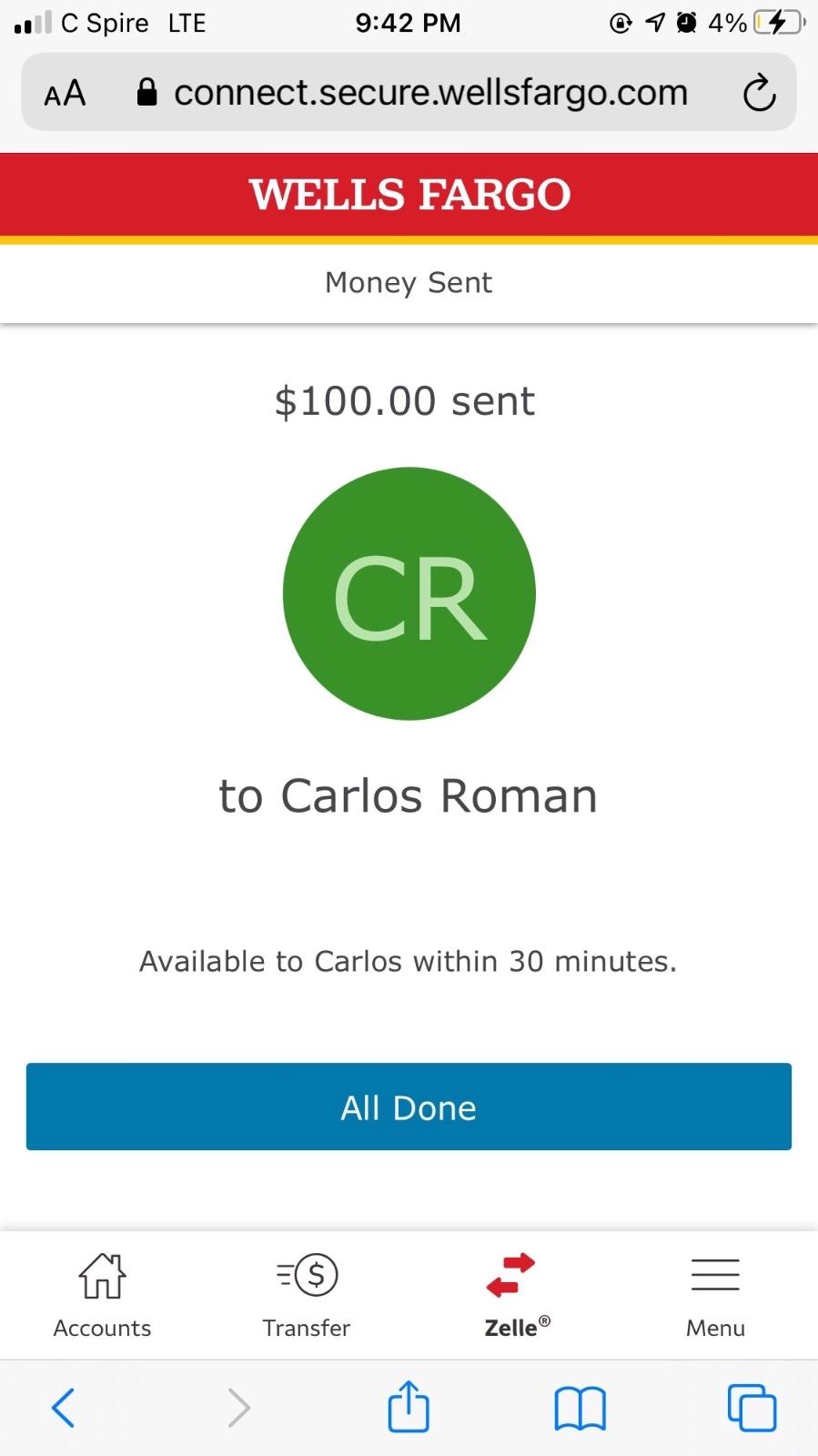The image size is (818, 1456).
Task: Tap the wellsfargo.com address bar
Action: tap(411, 93)
